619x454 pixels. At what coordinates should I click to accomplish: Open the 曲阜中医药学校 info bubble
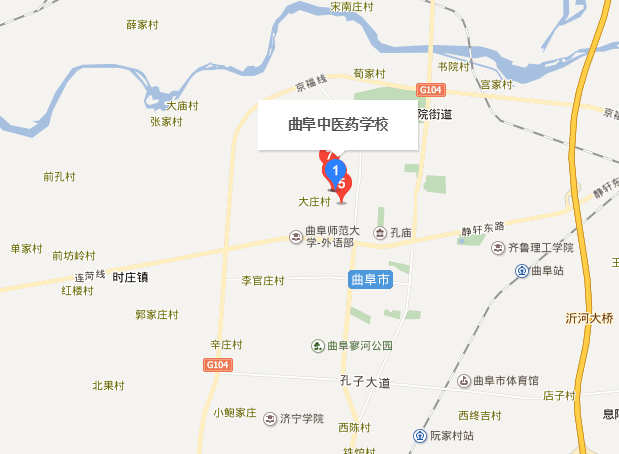(337, 125)
